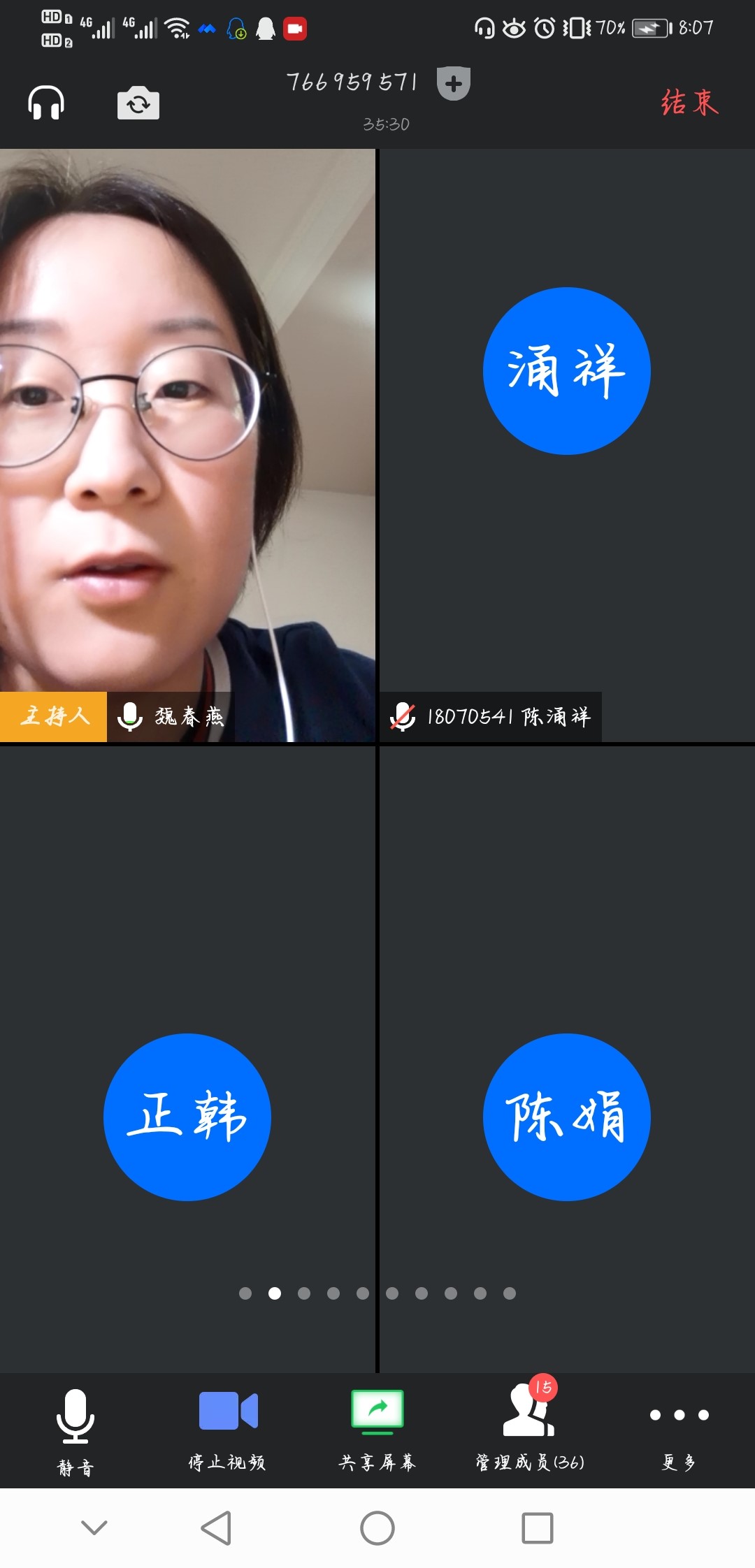755x1568 pixels.
Task: Go back using the system back button
Action: coord(217,1528)
